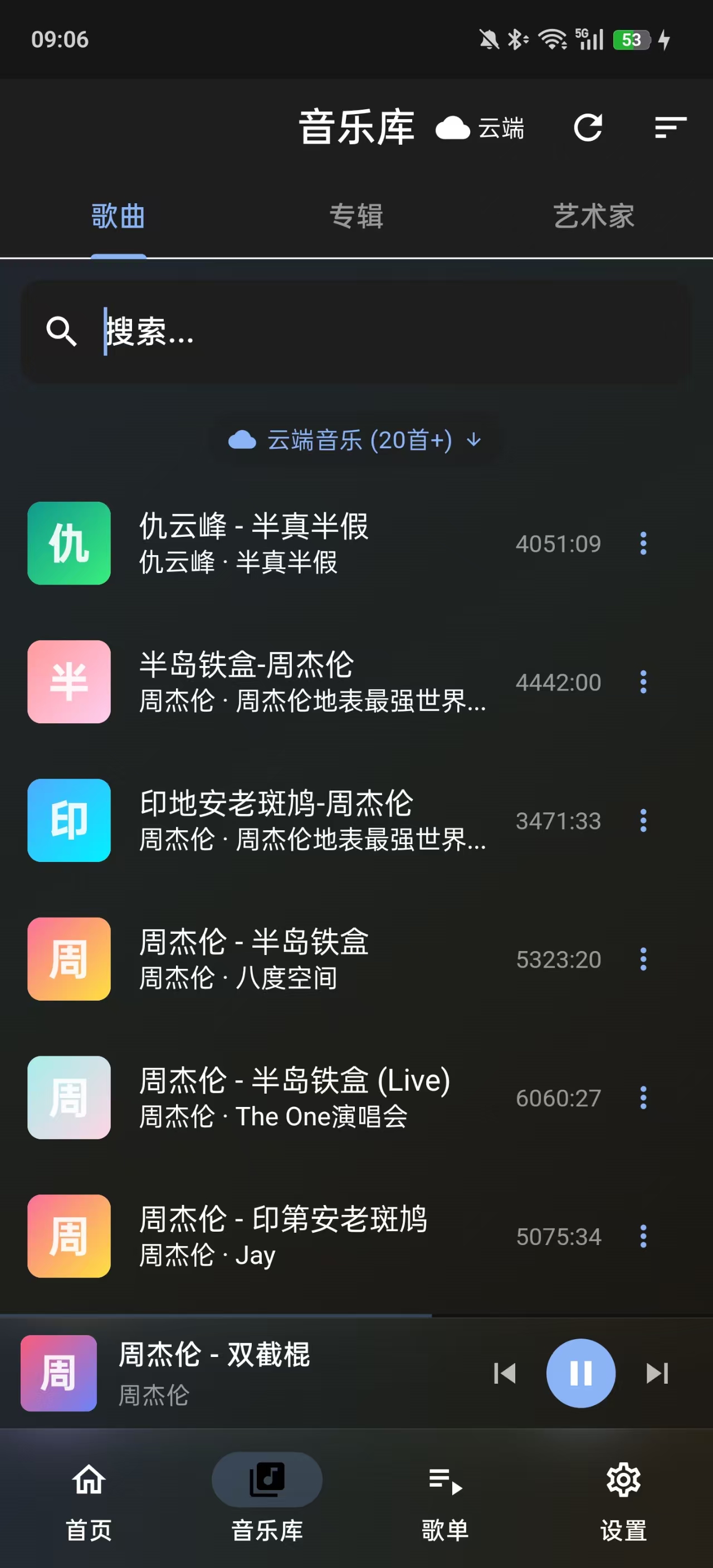Refresh the music library
The image size is (713, 1568).
(x=588, y=128)
